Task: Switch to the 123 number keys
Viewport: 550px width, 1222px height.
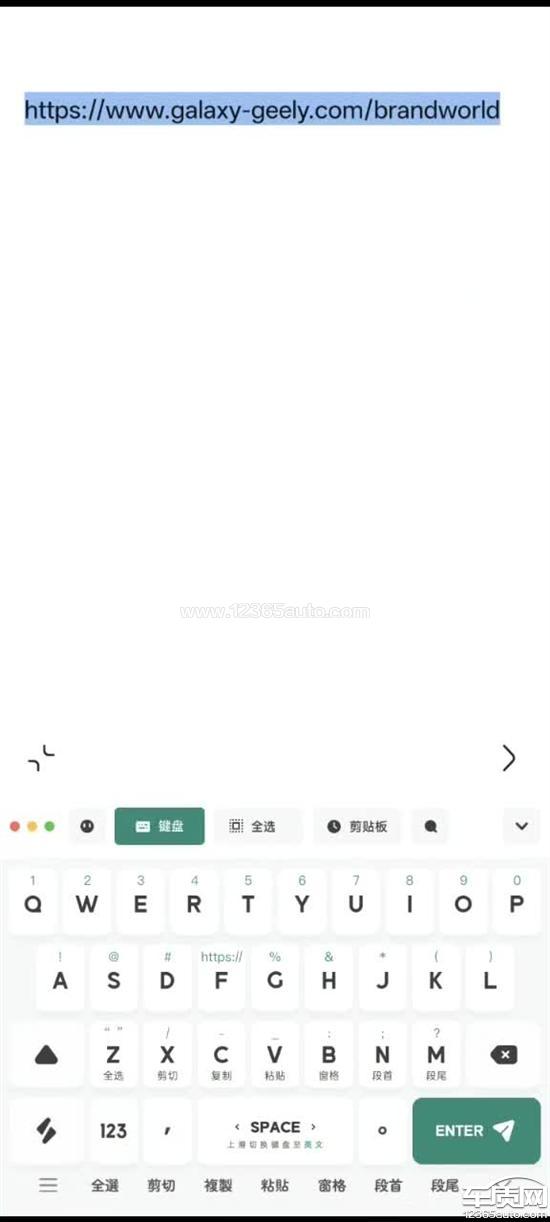Action: [113, 1131]
